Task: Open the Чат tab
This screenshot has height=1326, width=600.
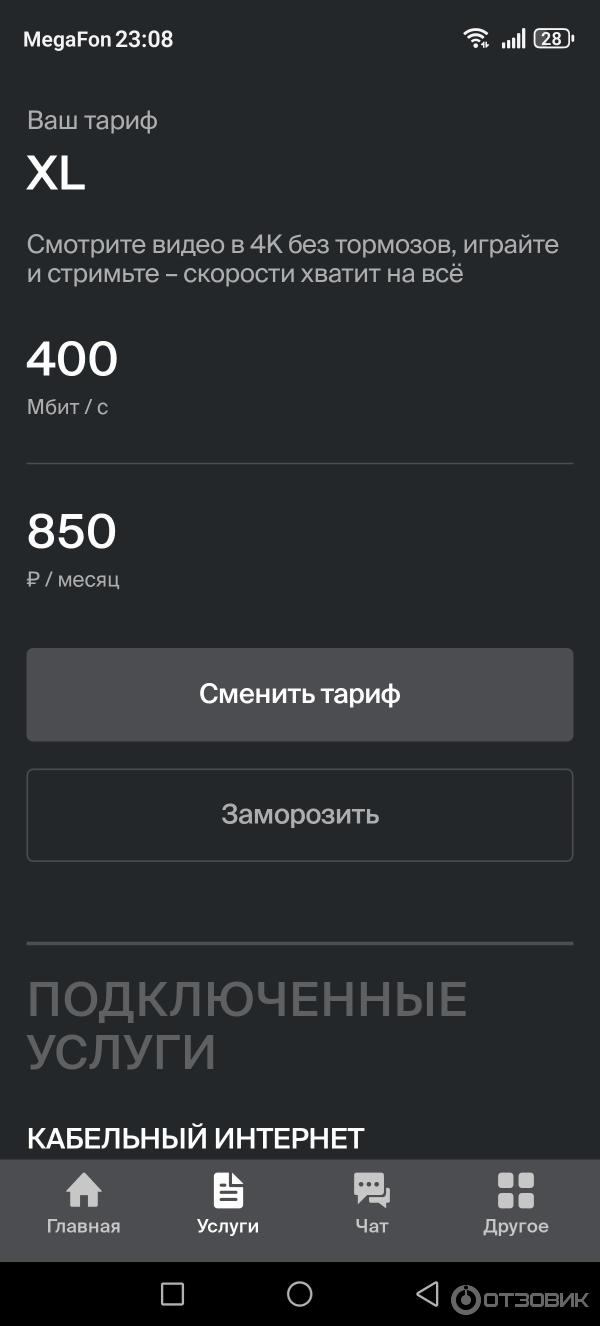Action: (372, 1204)
